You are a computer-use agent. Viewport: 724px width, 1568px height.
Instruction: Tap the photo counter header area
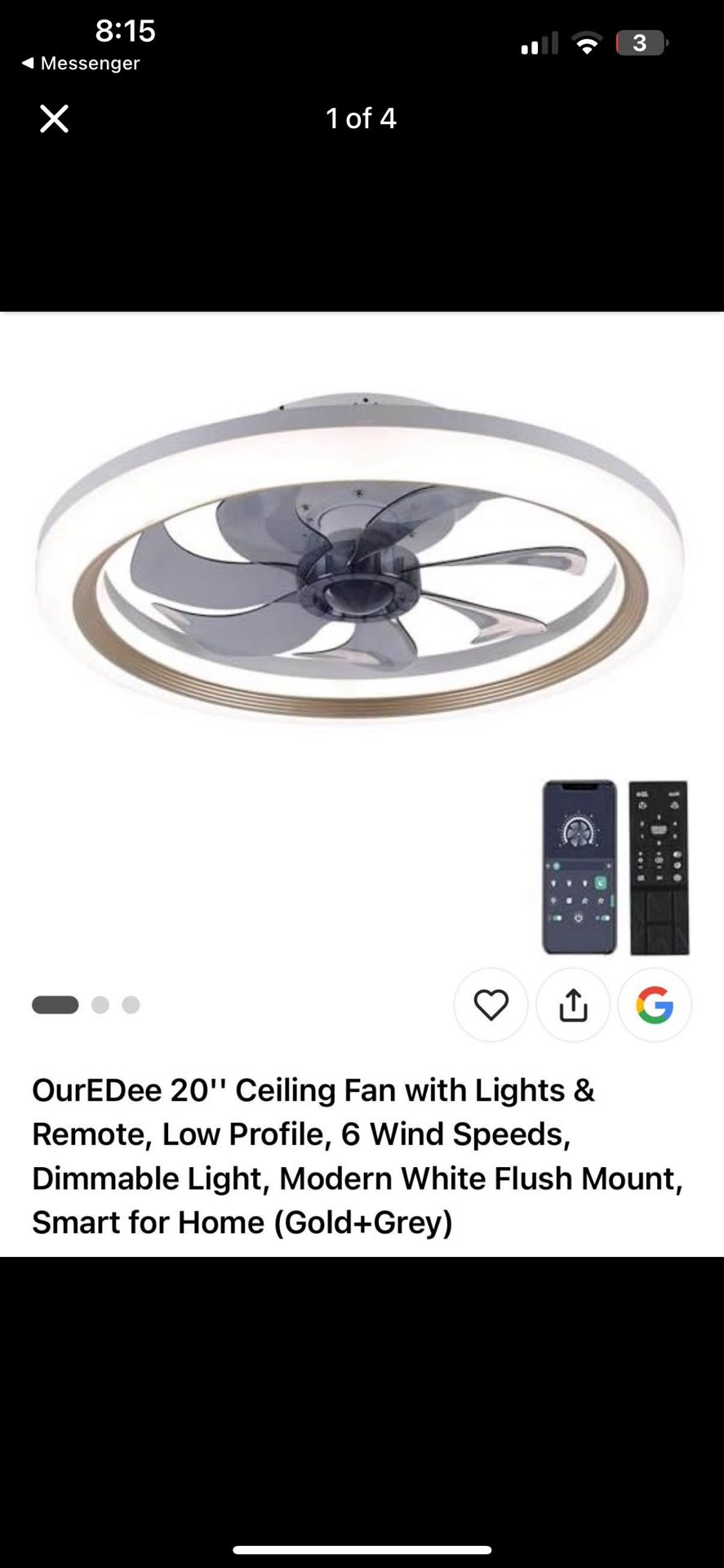[x=361, y=119]
